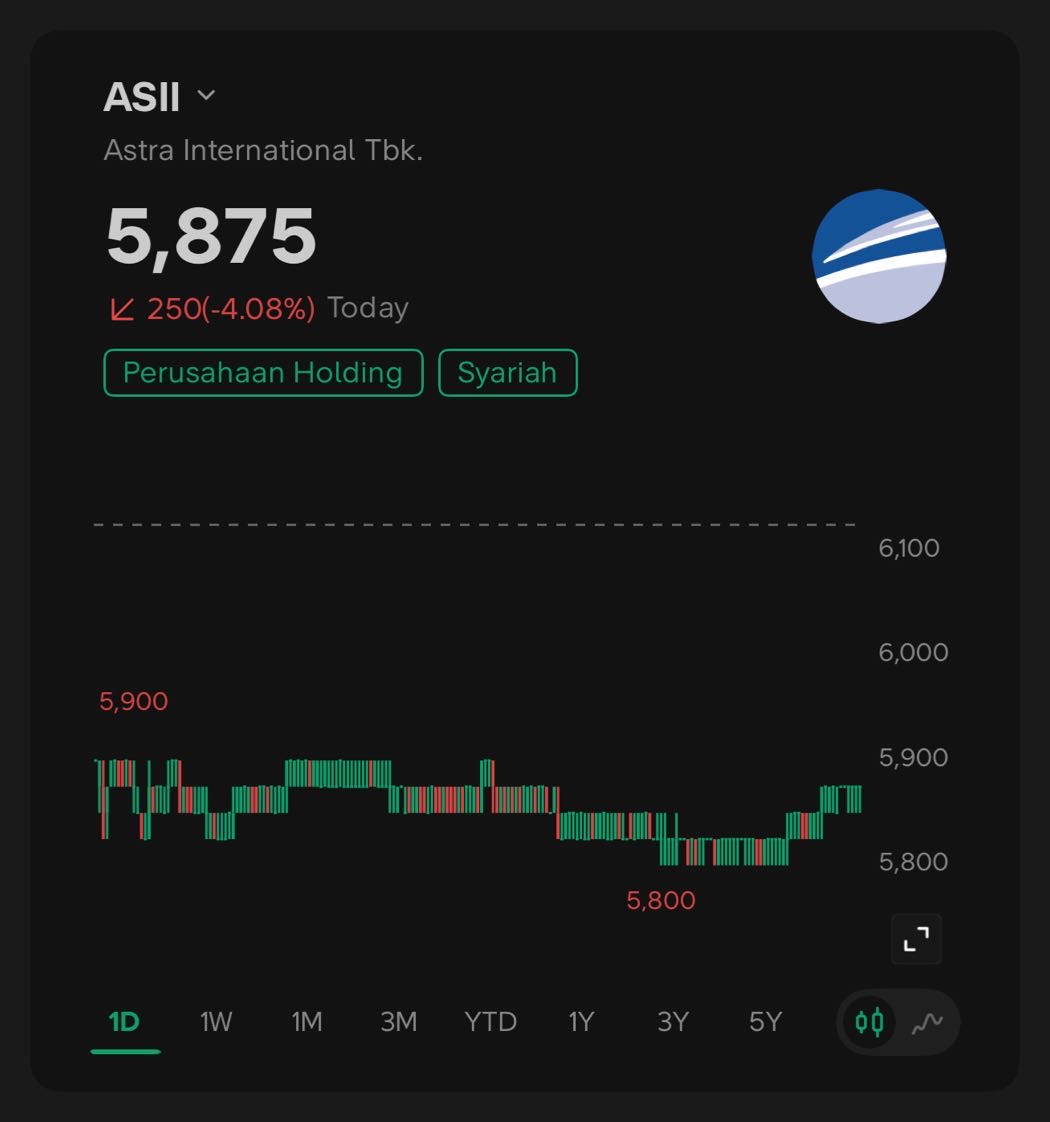Select candlestick chart view
Viewport: 1050px width, 1122px height.
point(869,1022)
